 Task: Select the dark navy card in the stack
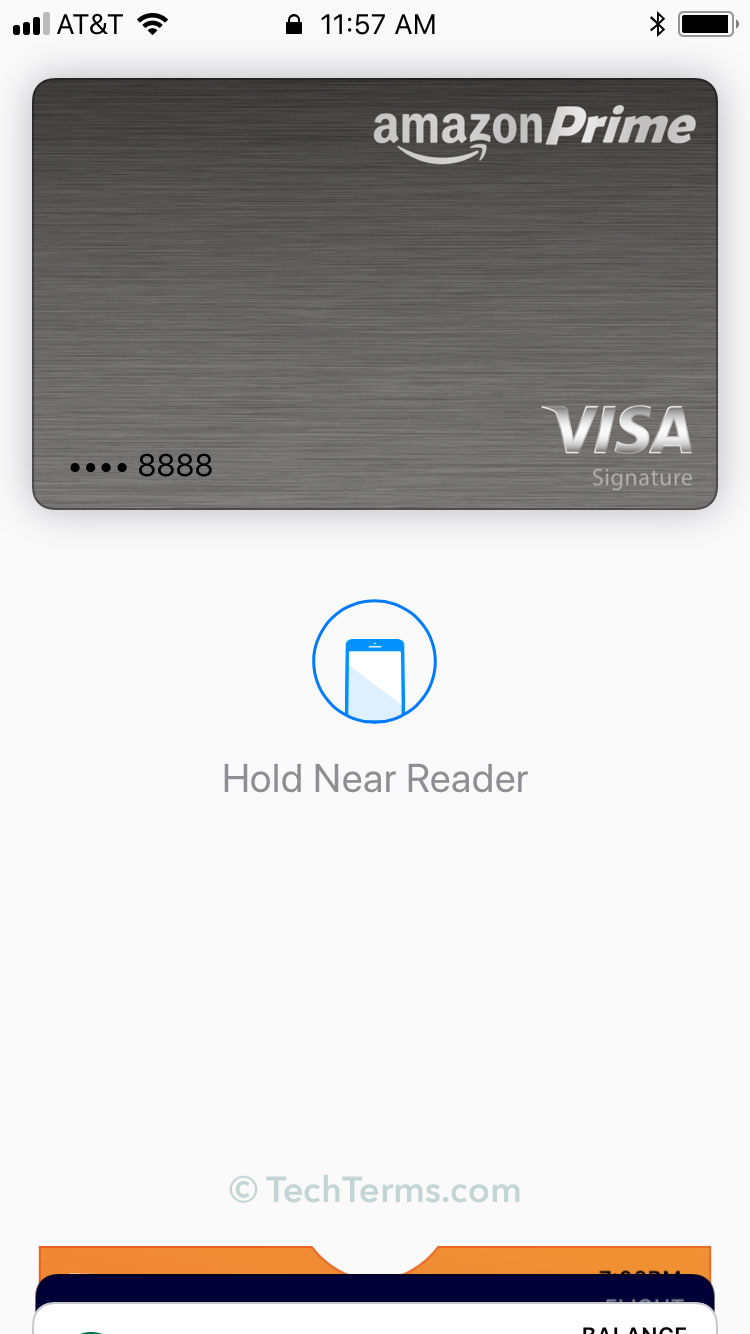tap(375, 1288)
